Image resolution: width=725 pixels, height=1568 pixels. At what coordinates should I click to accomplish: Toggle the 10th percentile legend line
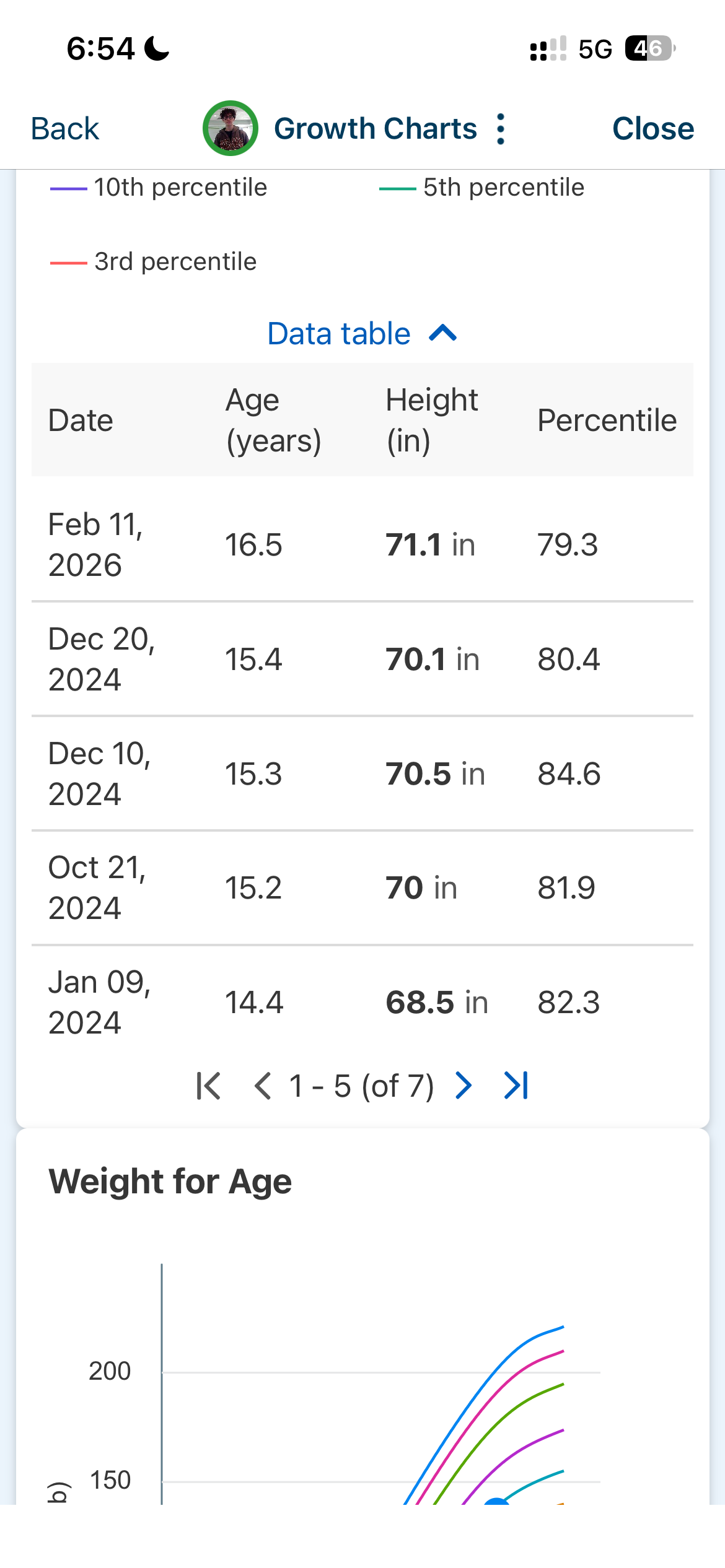point(159,188)
